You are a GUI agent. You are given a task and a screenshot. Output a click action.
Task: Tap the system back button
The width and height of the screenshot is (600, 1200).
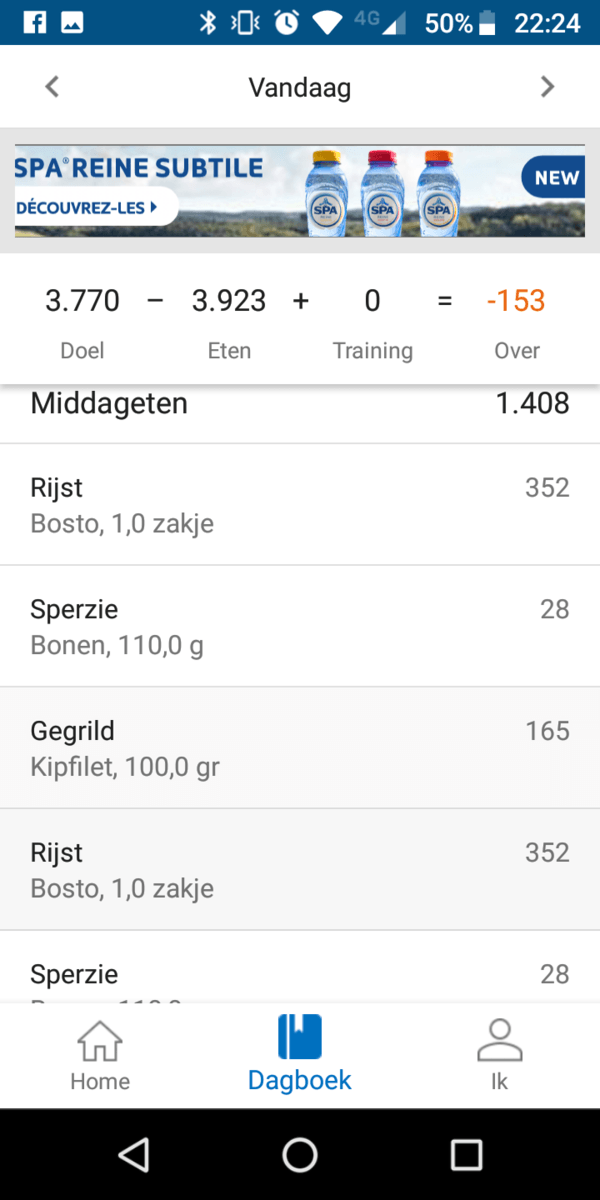pos(133,1155)
